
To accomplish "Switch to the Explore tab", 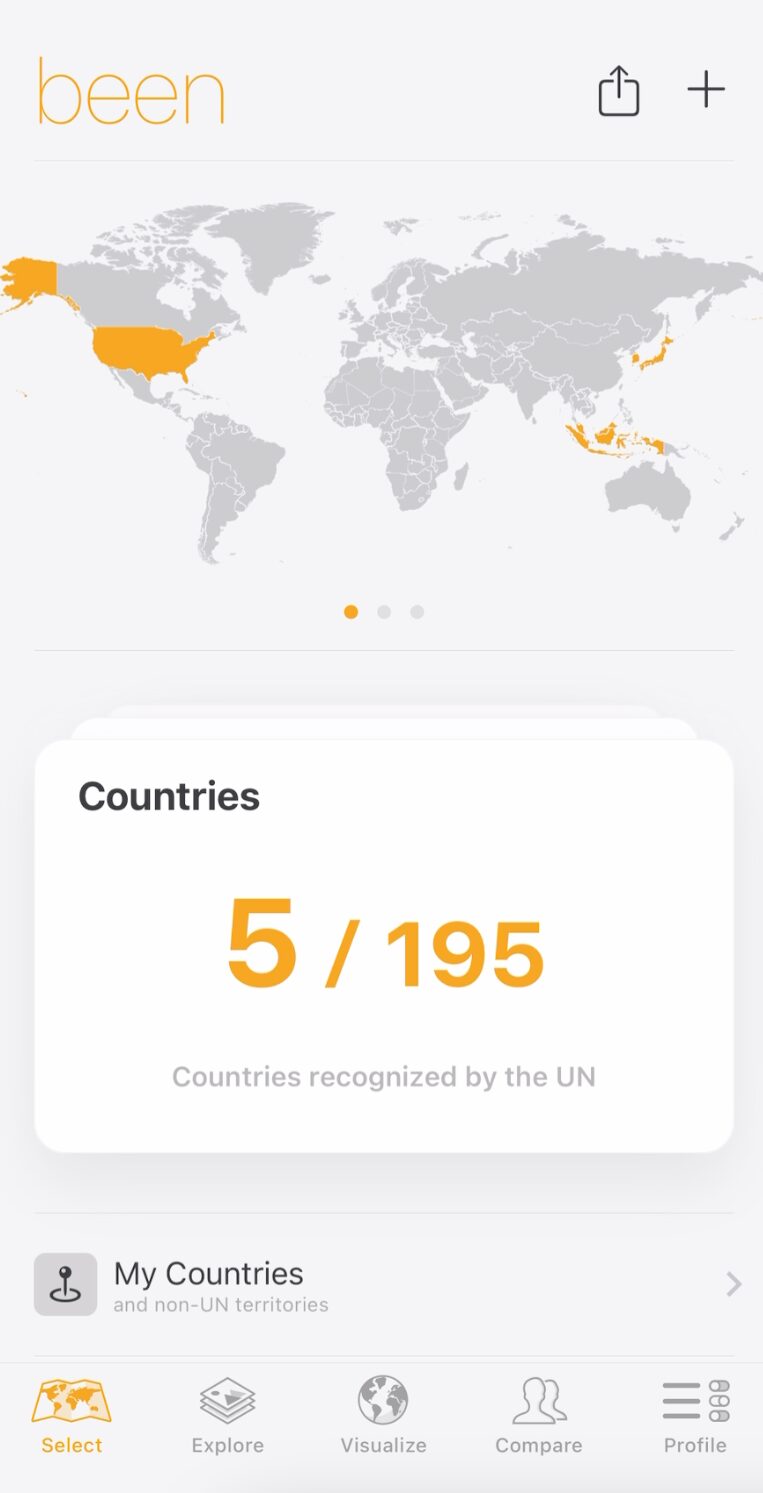I will click(228, 1416).
